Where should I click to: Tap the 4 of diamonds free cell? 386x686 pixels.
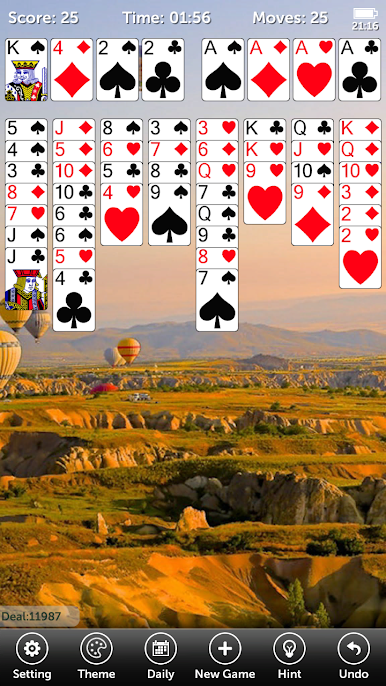[x=72, y=70]
